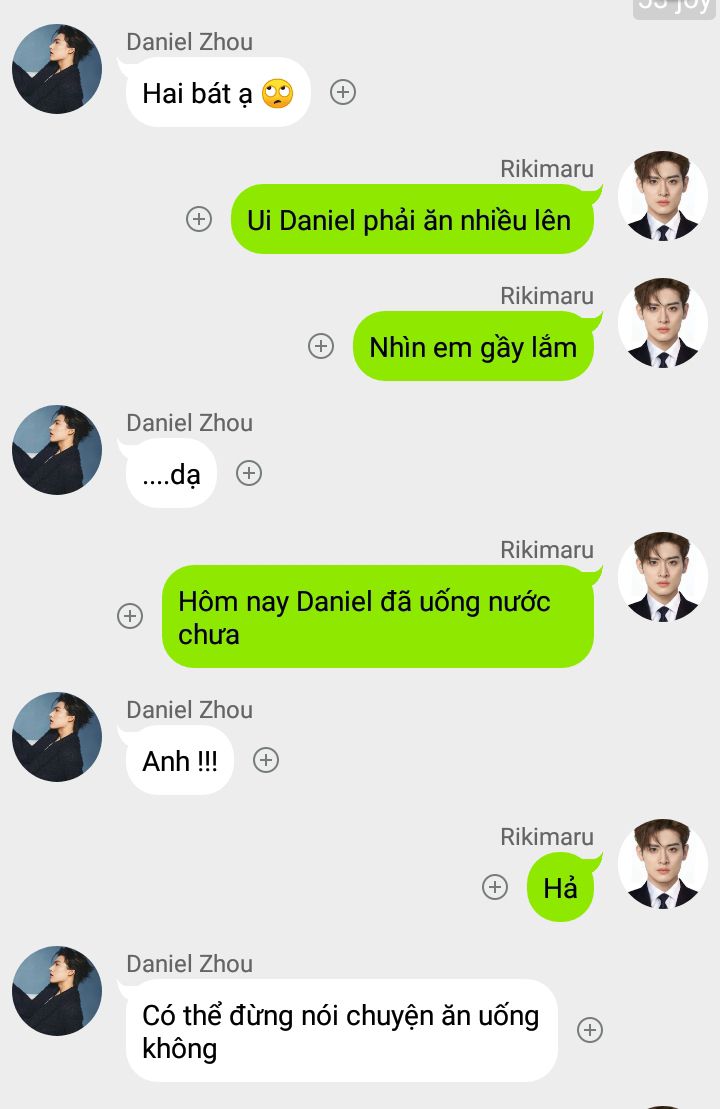Tap the plus icon beside "....dạ"
This screenshot has height=1109, width=720.
[x=249, y=473]
